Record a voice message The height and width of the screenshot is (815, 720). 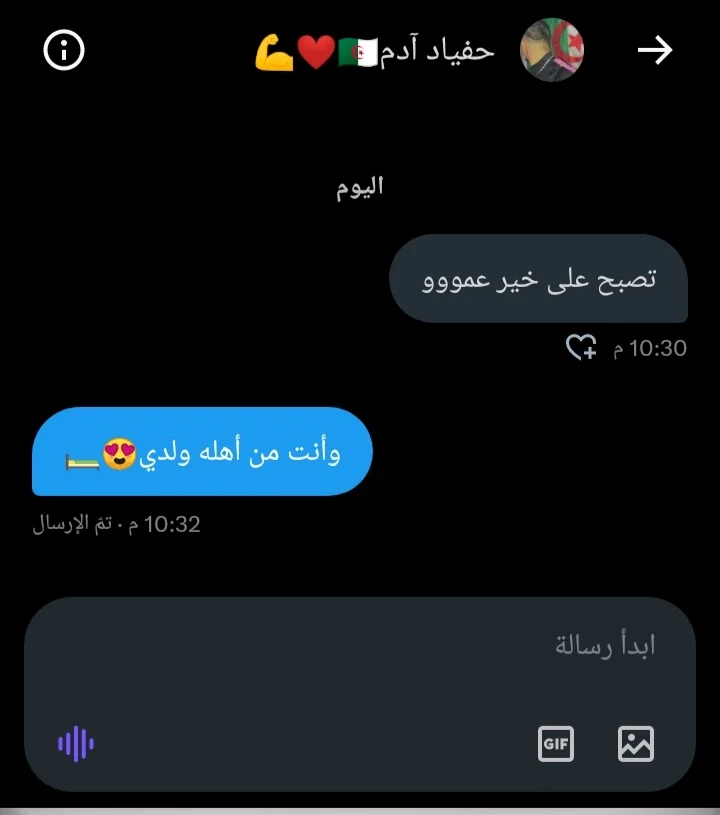pyautogui.click(x=76, y=743)
